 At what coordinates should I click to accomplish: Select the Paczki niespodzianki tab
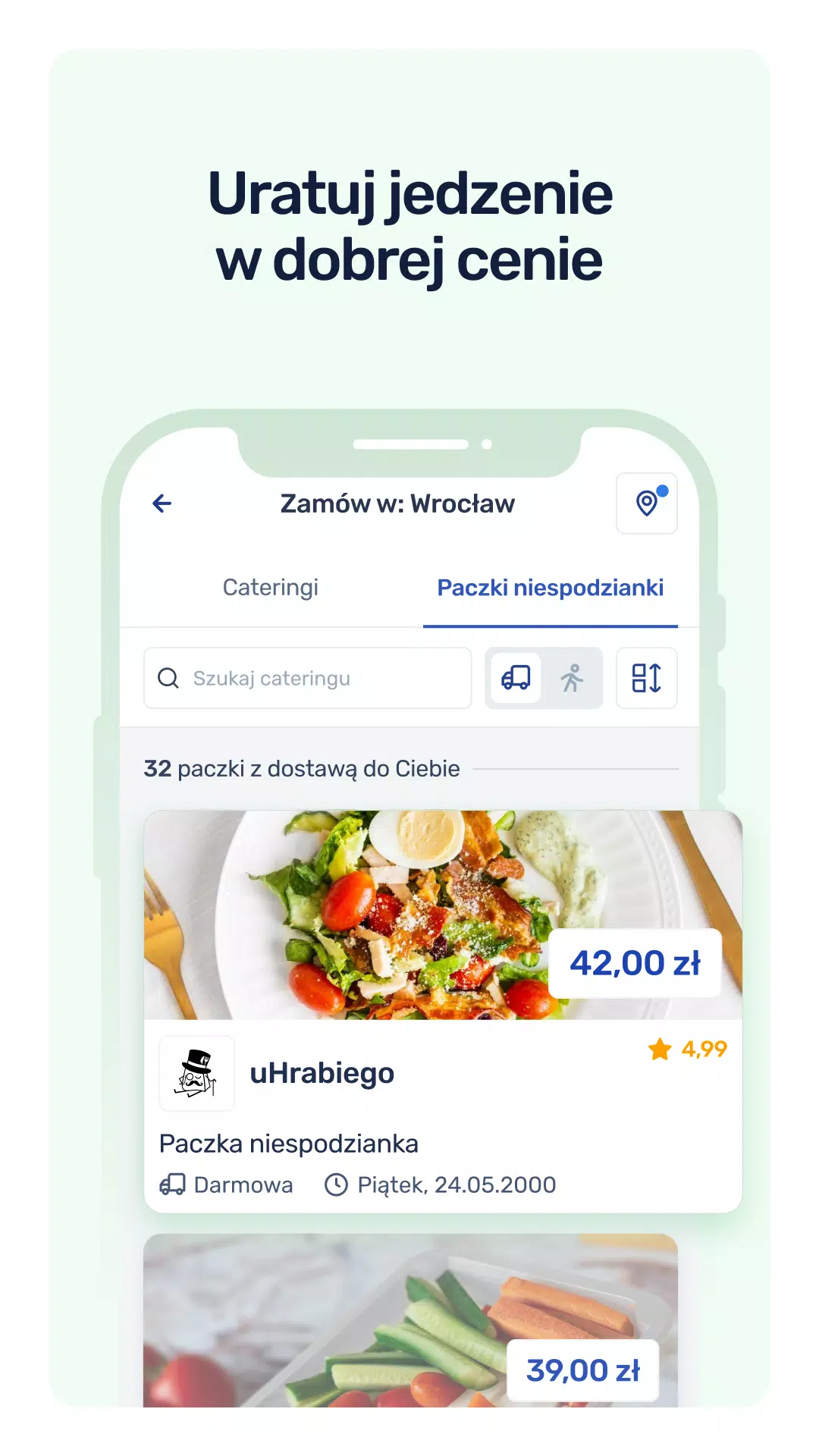550,588
